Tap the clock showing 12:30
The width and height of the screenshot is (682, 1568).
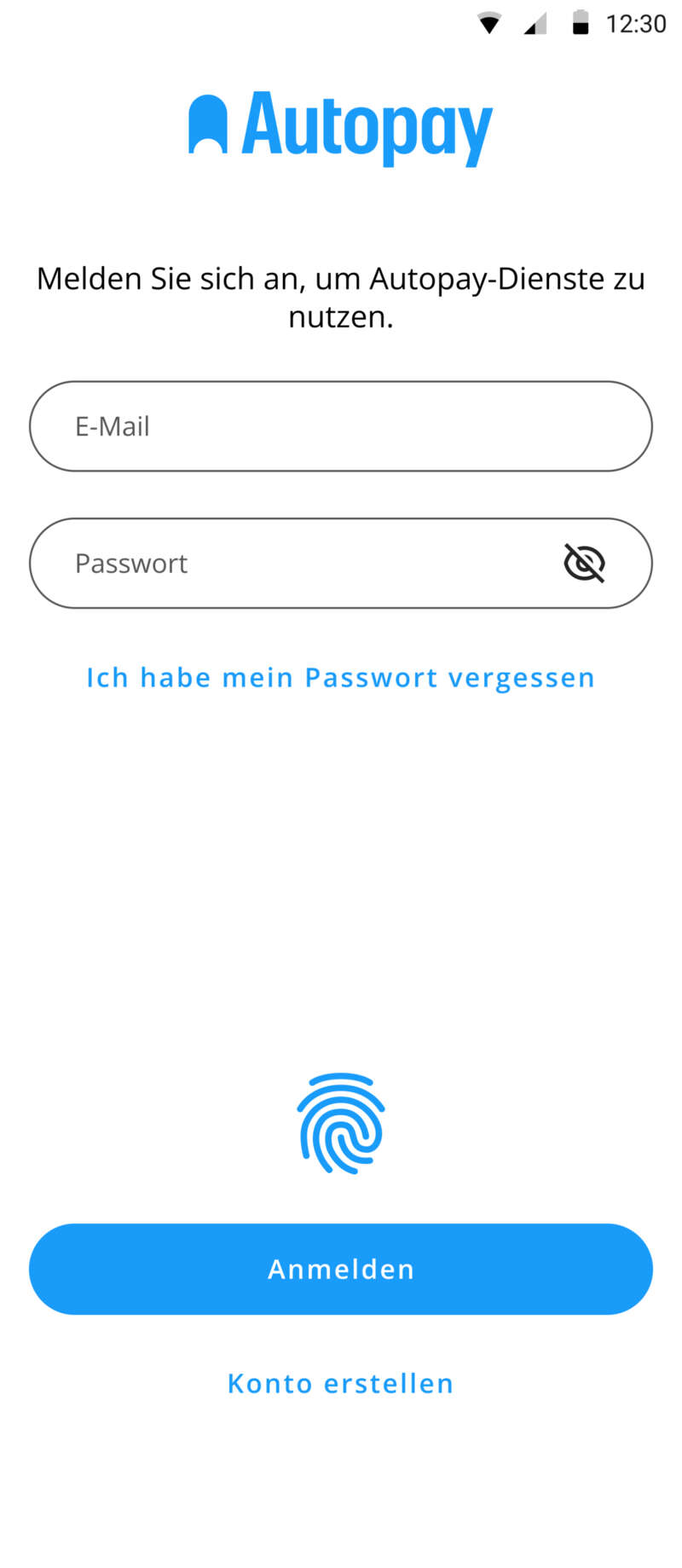point(638,23)
